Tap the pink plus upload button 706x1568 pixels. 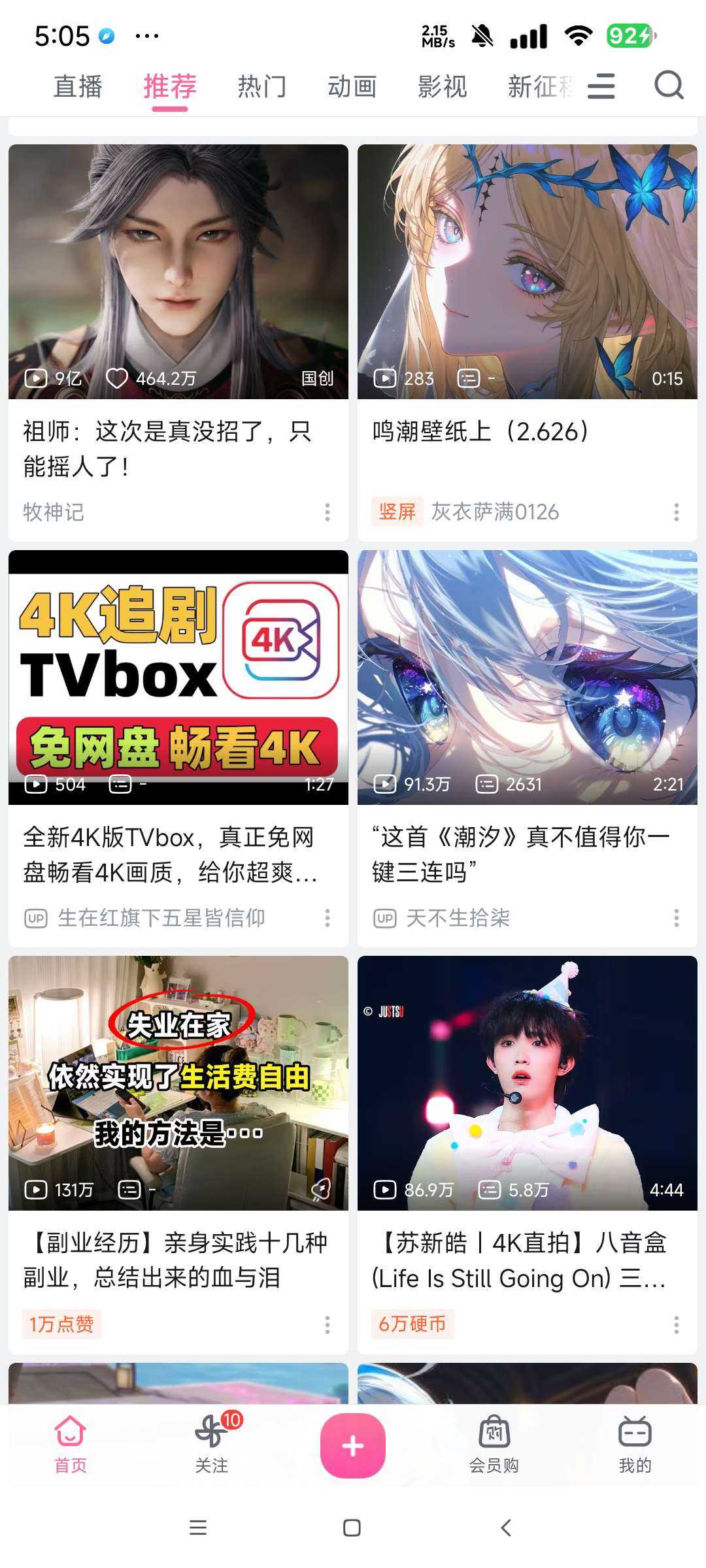click(353, 1445)
